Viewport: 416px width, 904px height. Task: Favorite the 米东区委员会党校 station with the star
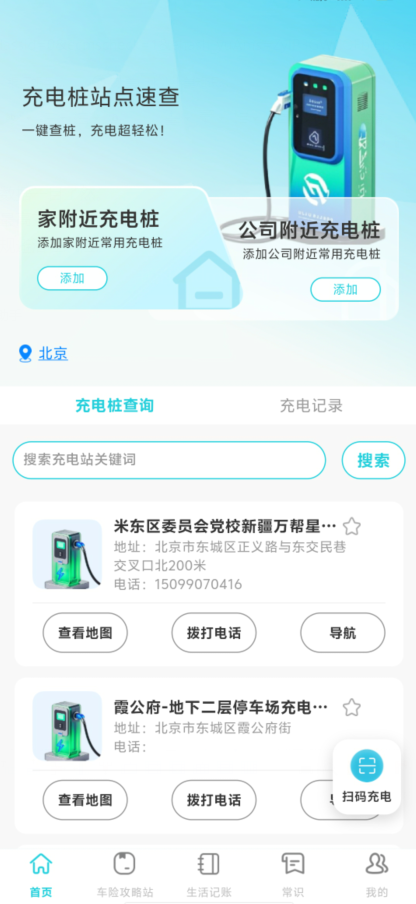pyautogui.click(x=351, y=526)
